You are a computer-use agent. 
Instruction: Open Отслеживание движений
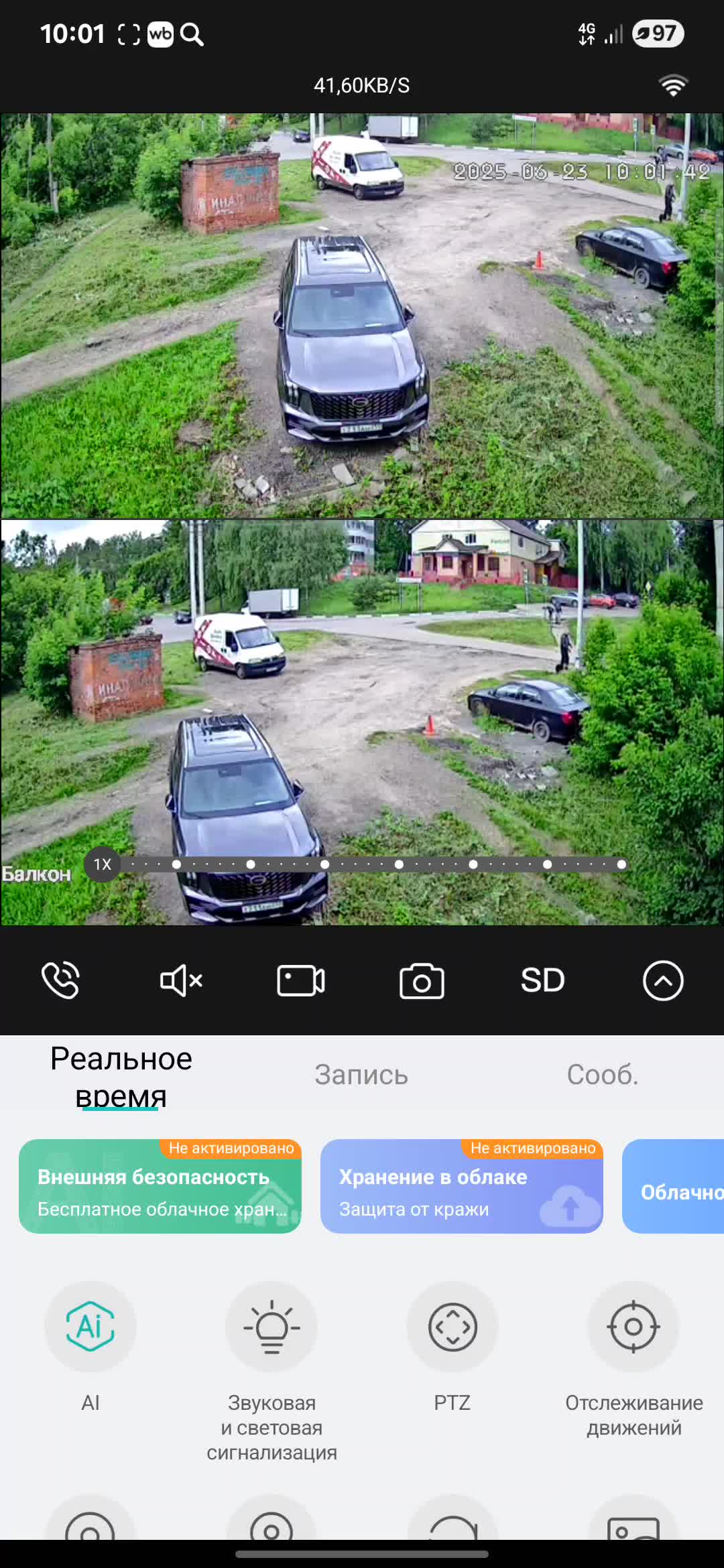click(x=633, y=1327)
